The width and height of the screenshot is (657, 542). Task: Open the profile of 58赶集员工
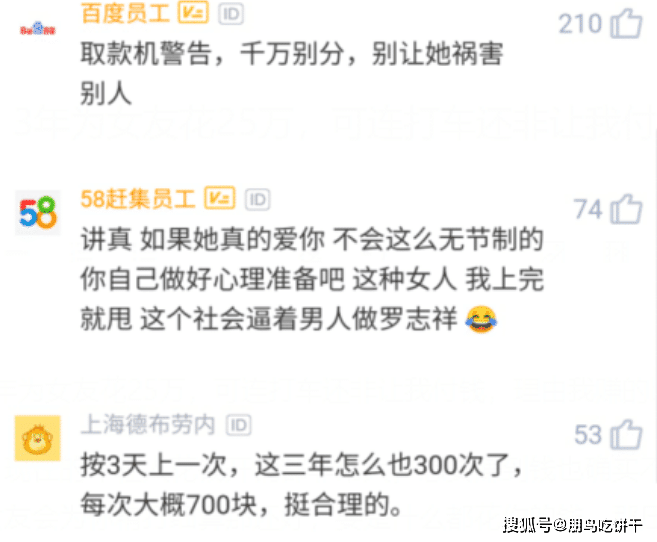[138, 198]
